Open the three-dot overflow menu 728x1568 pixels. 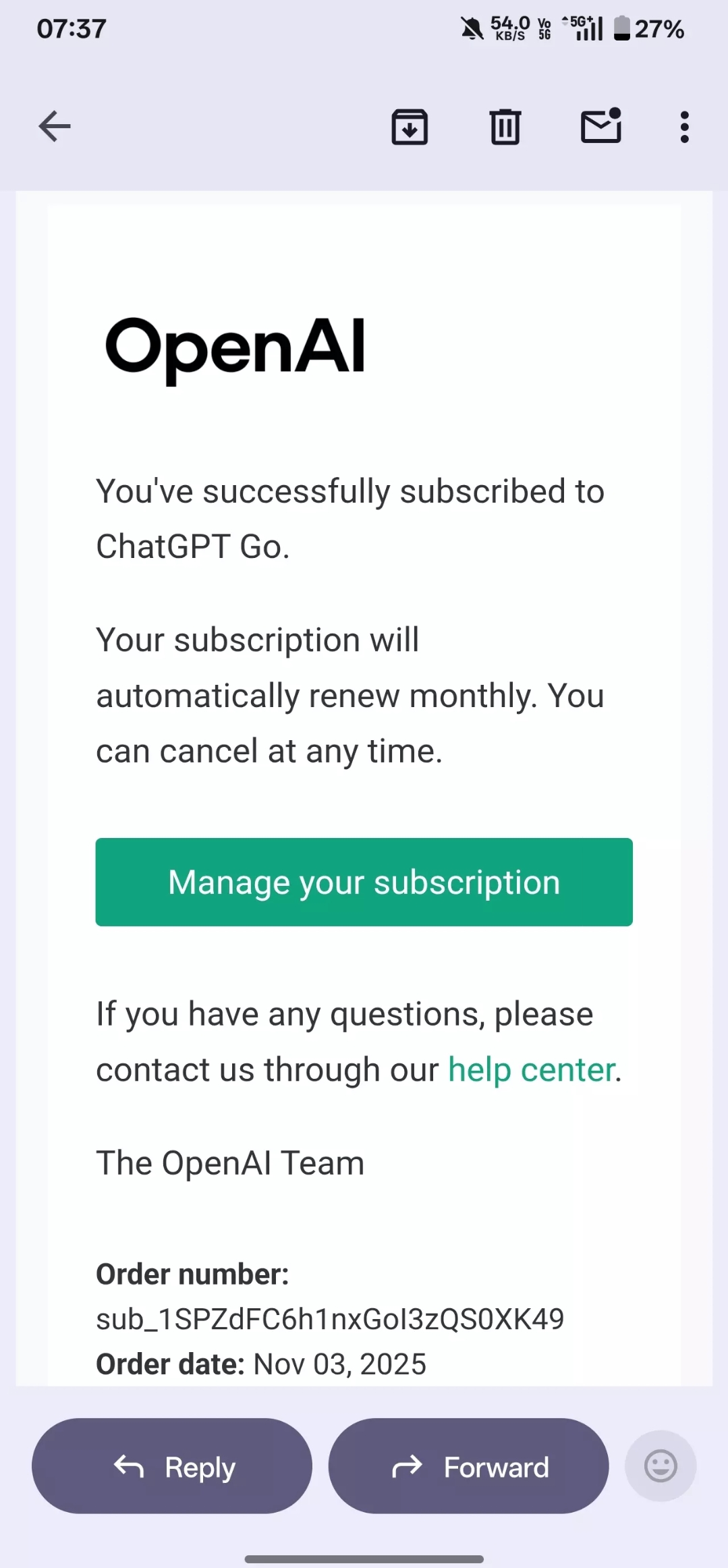684,127
